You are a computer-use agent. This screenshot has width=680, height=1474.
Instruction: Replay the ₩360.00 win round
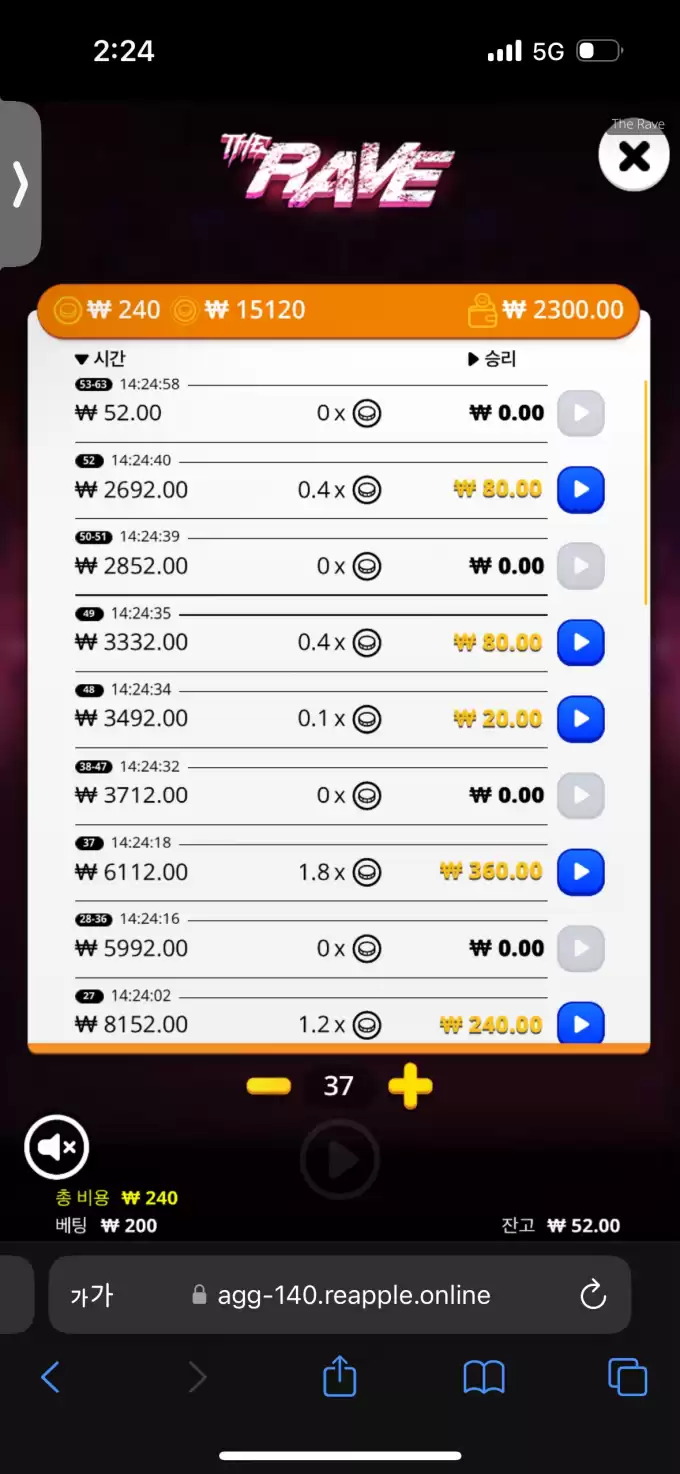(580, 872)
